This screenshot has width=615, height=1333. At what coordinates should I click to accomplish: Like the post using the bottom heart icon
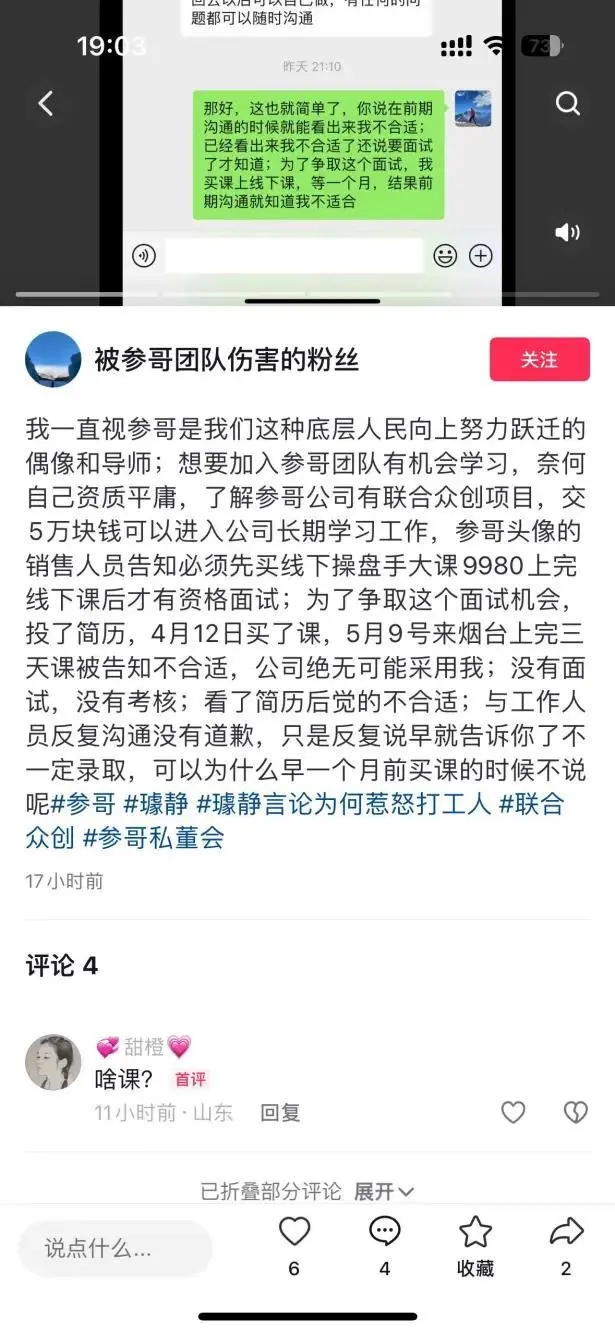(294, 1232)
